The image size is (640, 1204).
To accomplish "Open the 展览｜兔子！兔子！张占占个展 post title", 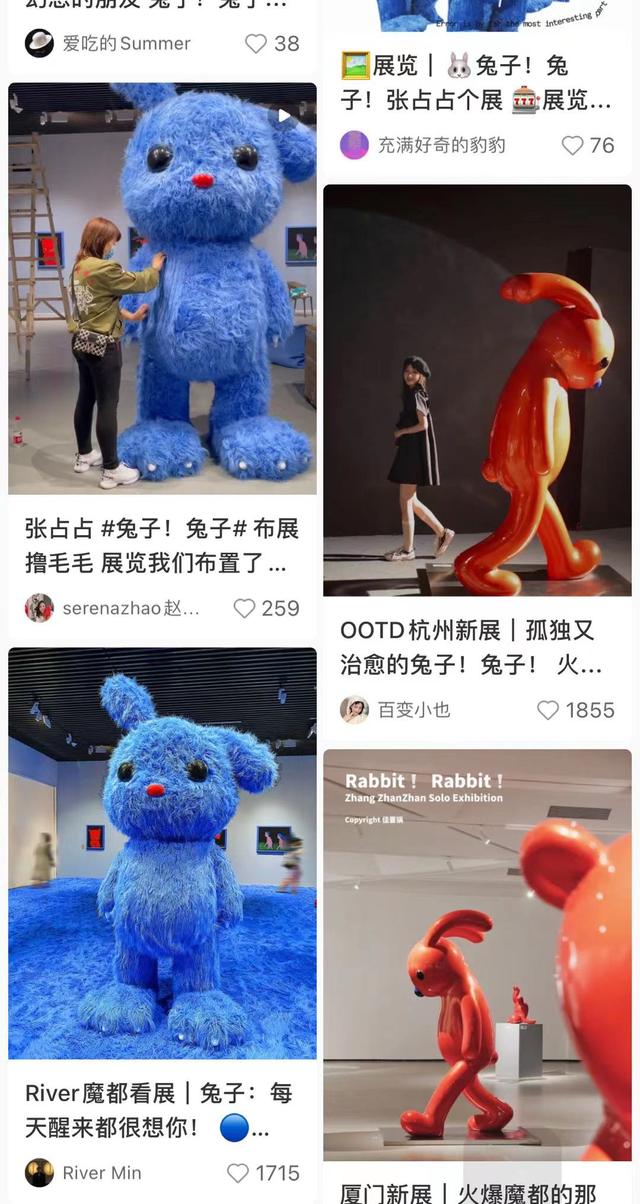I will (477, 83).
